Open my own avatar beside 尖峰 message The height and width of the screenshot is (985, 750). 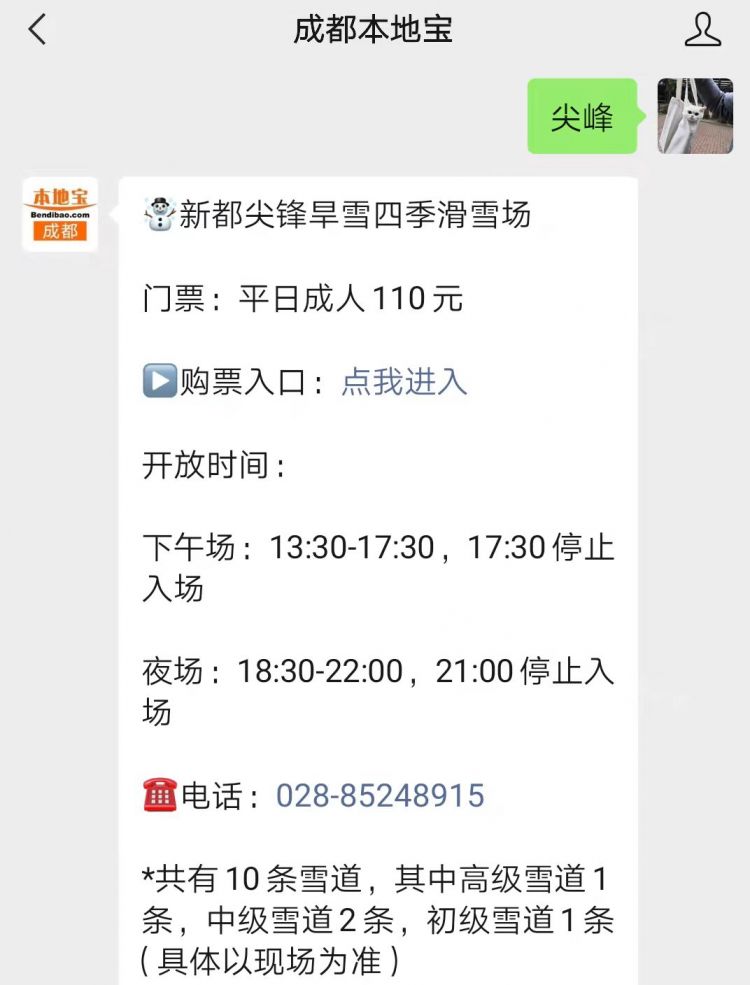[695, 116]
